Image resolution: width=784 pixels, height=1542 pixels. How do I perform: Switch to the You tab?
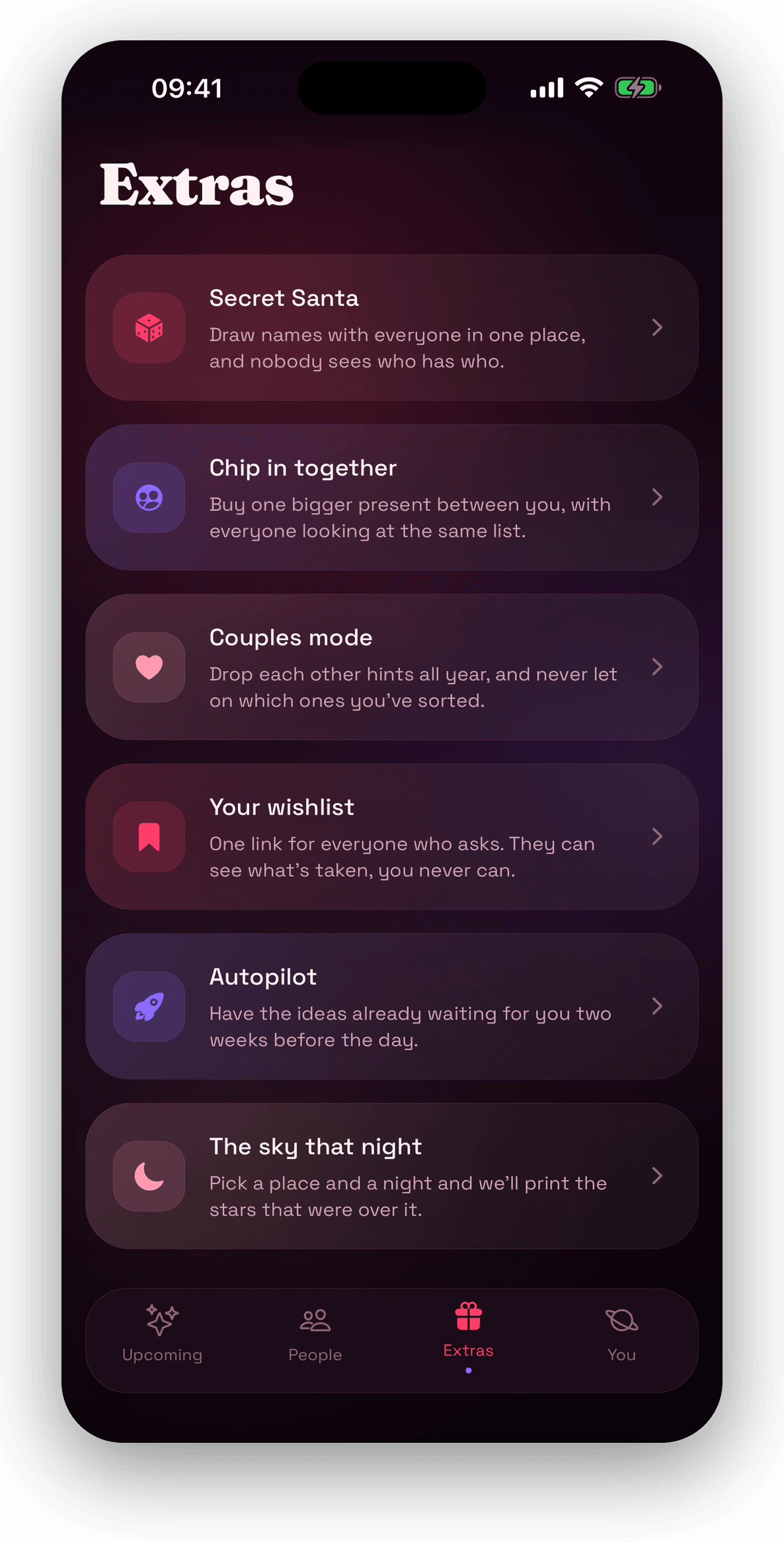[x=621, y=1334]
